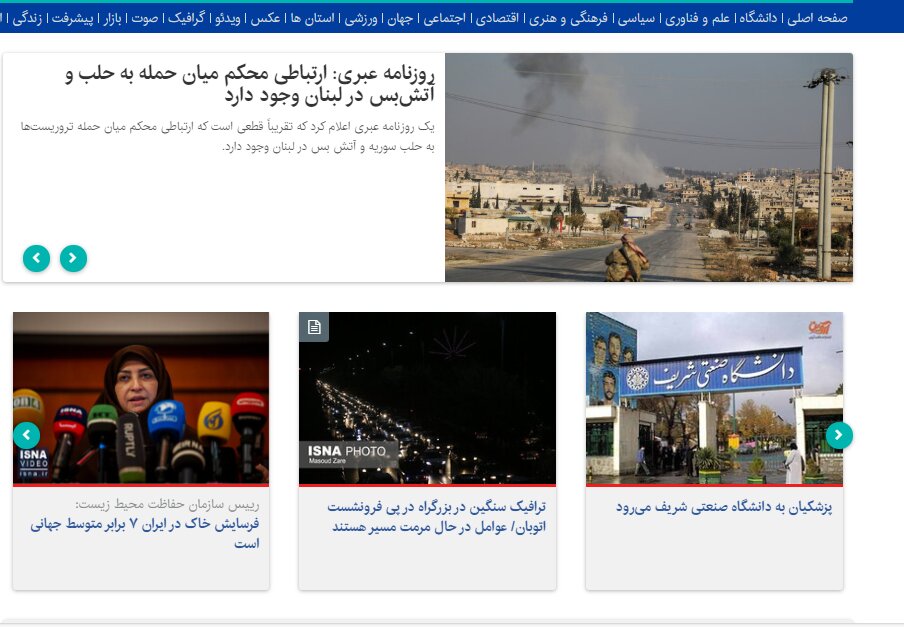Screen dimensions: 904x627
Task: Tap the carousel arrow on the press conference card
Action: click(27, 435)
